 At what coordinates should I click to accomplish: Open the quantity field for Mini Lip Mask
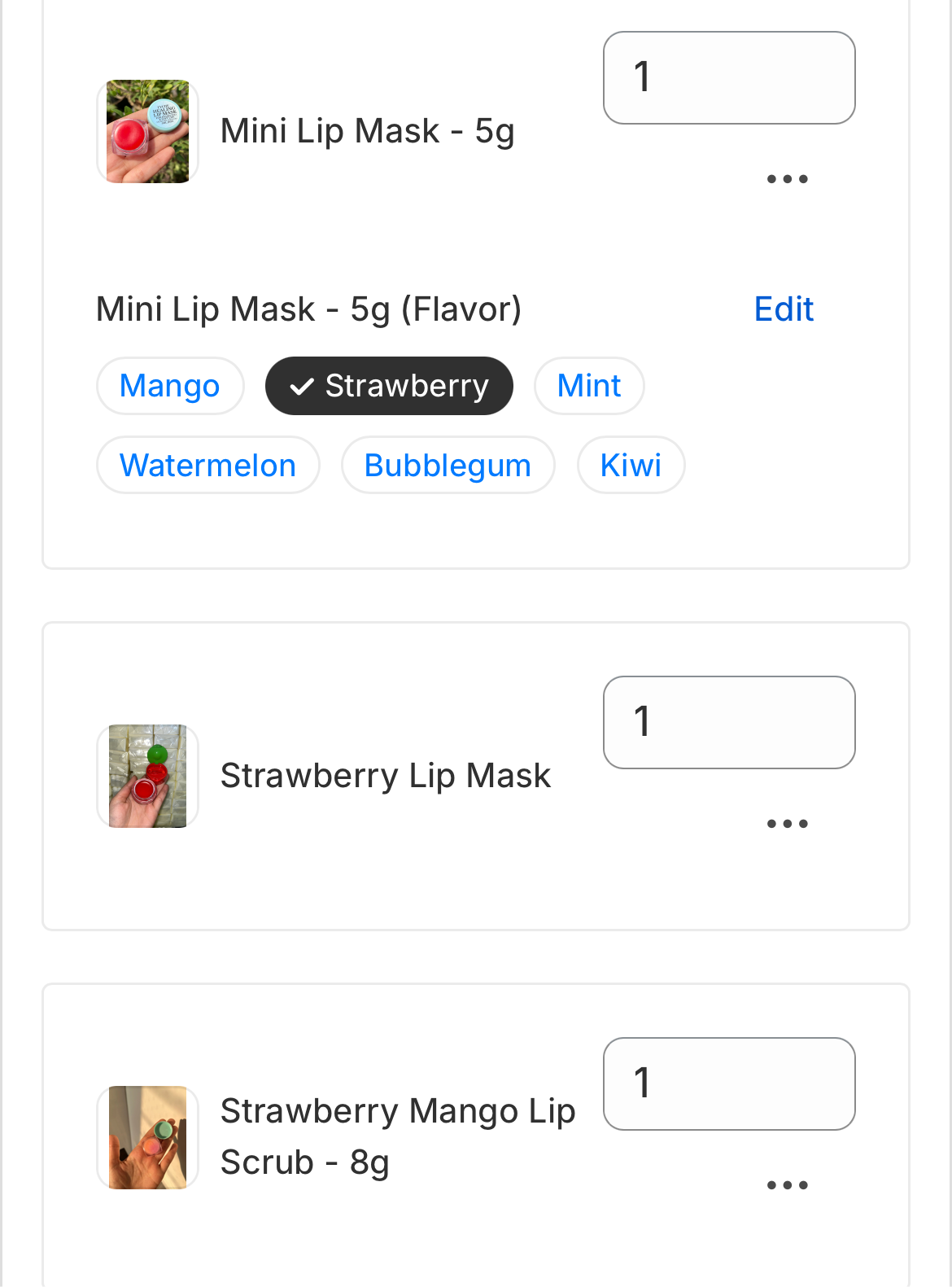729,77
